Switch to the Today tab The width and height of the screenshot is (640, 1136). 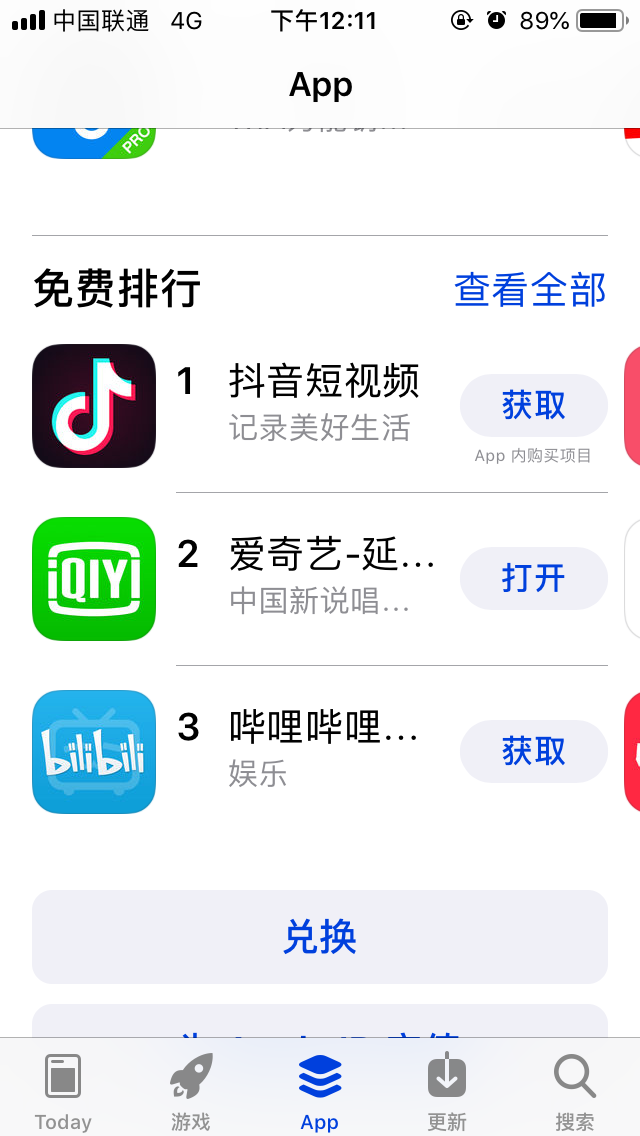pyautogui.click(x=63, y=1092)
